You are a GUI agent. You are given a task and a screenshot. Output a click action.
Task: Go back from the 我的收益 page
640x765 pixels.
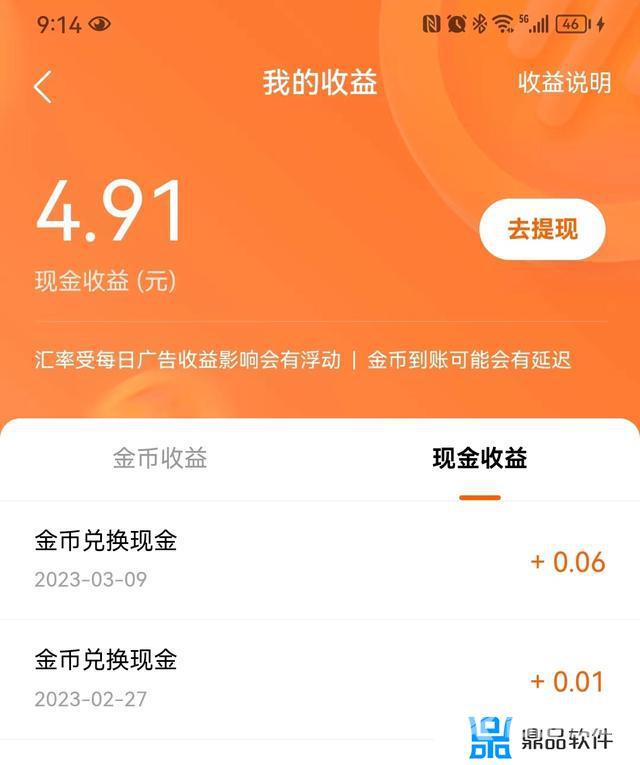pos(42,87)
